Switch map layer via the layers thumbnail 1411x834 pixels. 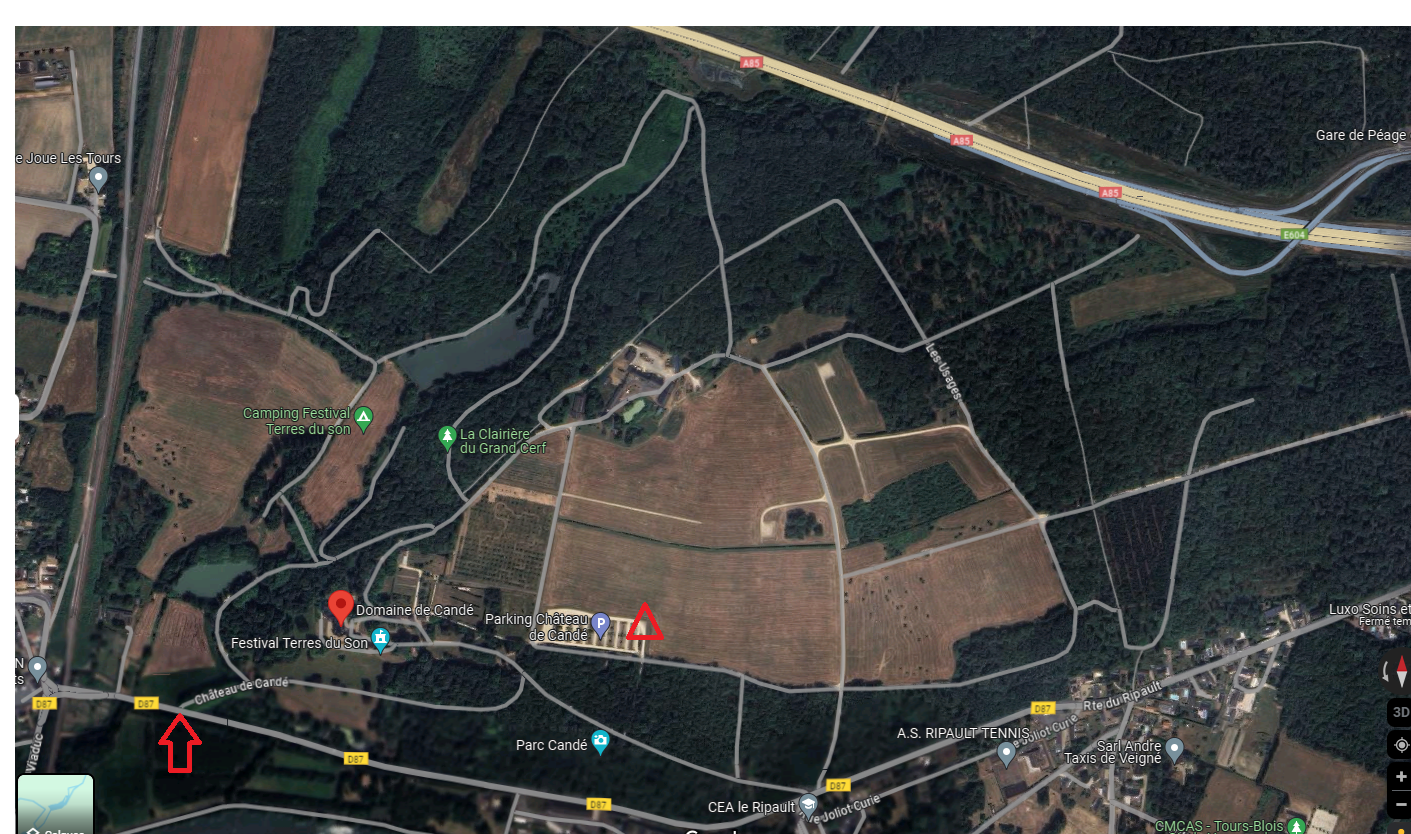pos(55,803)
